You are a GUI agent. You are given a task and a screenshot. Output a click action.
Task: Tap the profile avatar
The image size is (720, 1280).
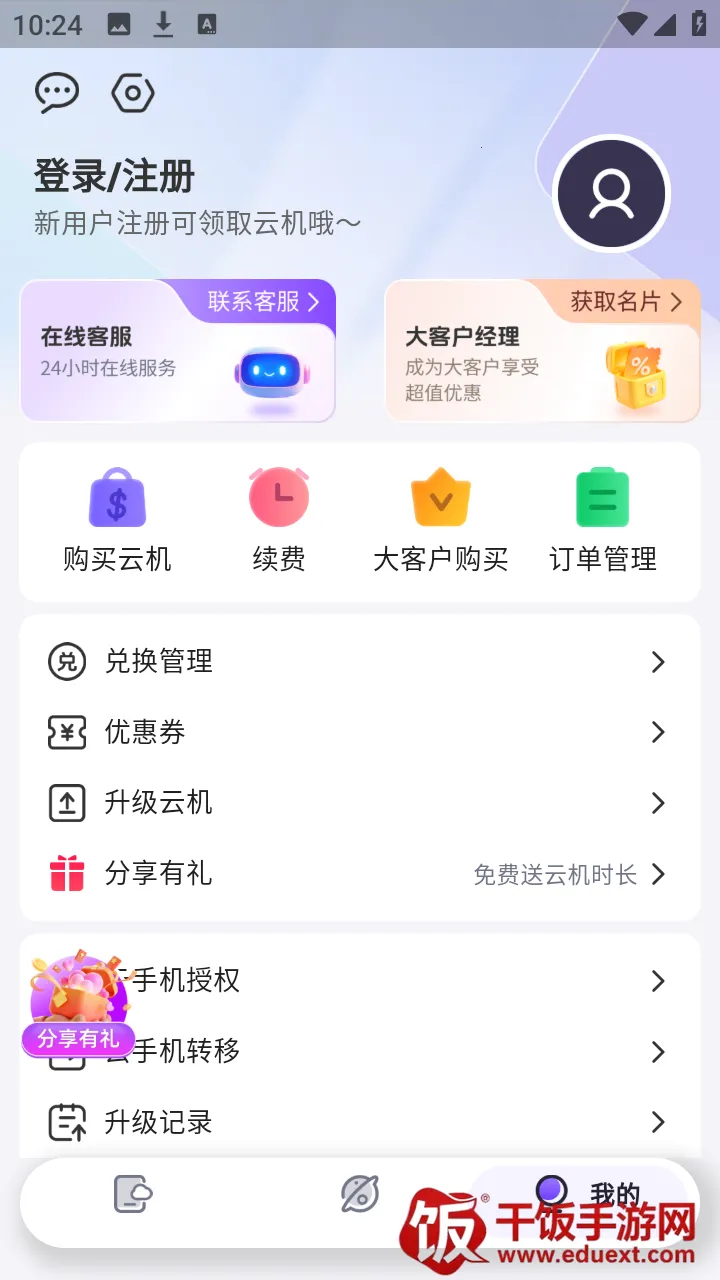[x=611, y=193]
